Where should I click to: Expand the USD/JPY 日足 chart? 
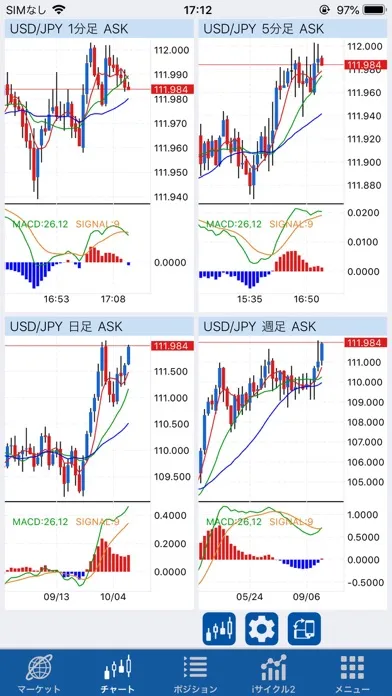pos(99,463)
